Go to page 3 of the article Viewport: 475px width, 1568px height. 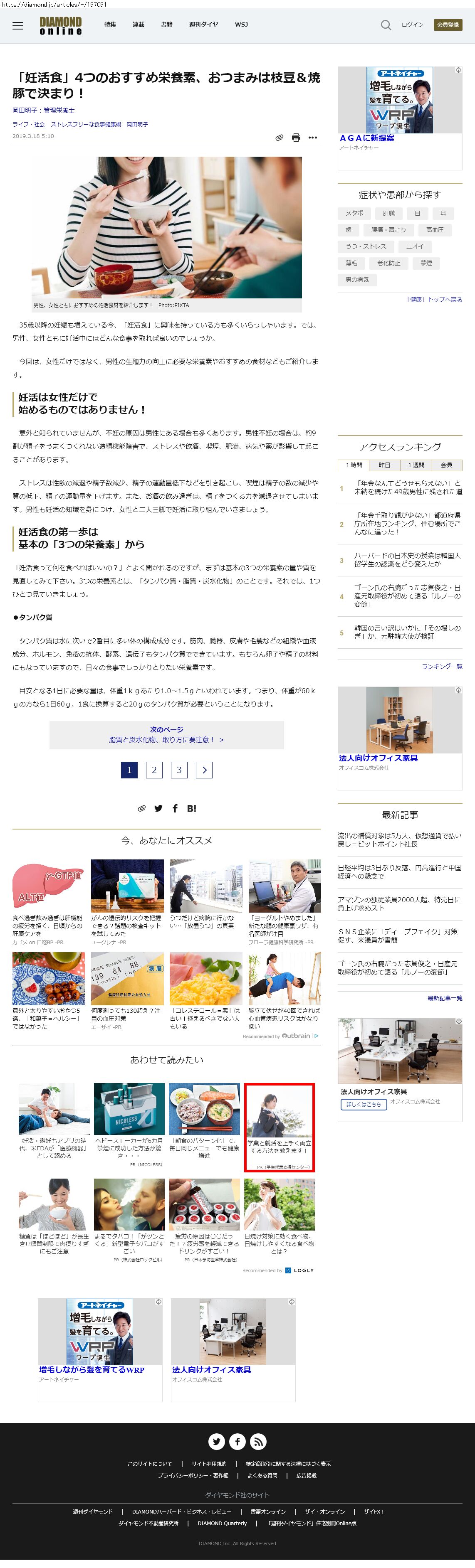point(179,769)
